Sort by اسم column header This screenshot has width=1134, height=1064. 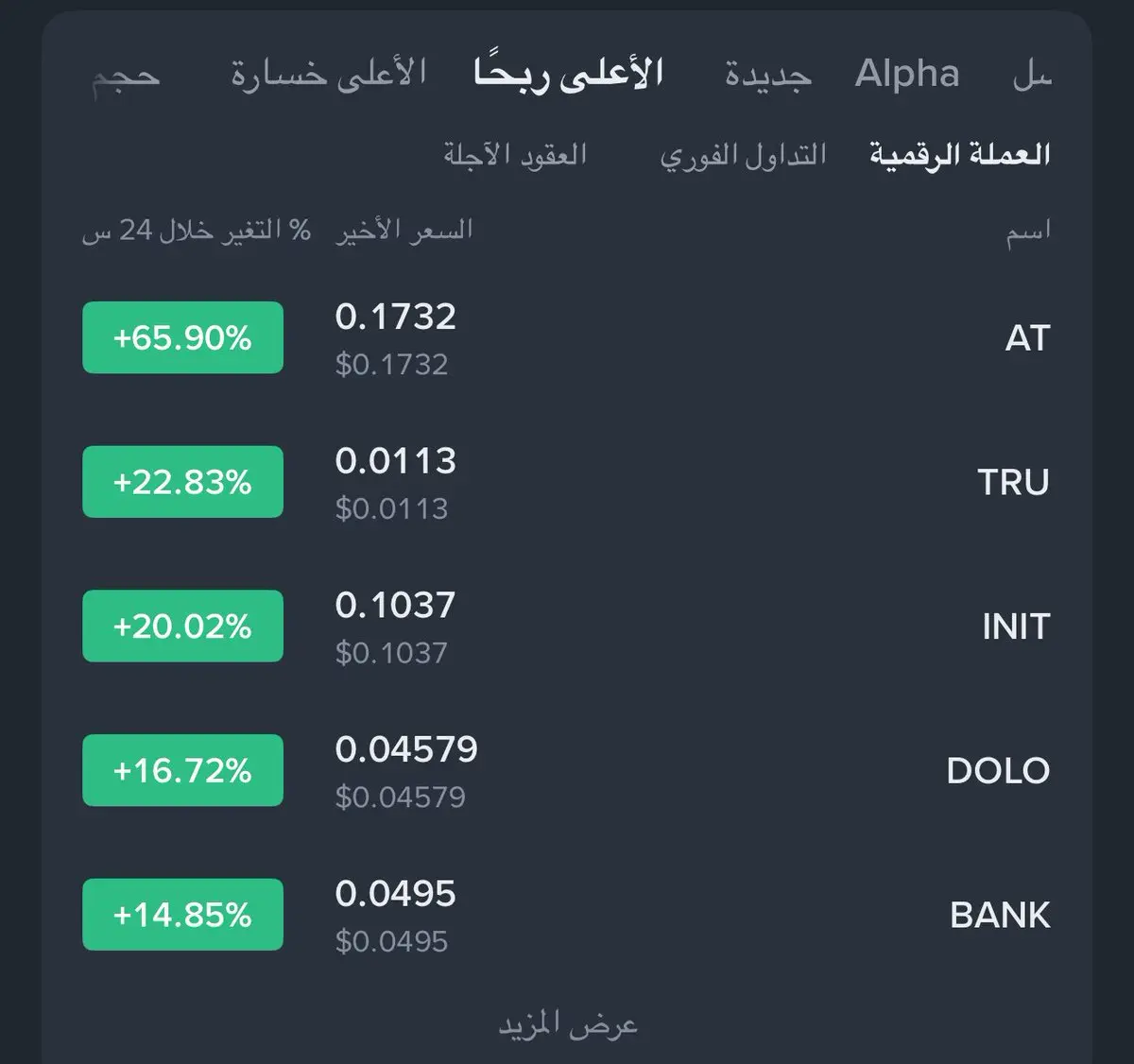coord(1027,232)
